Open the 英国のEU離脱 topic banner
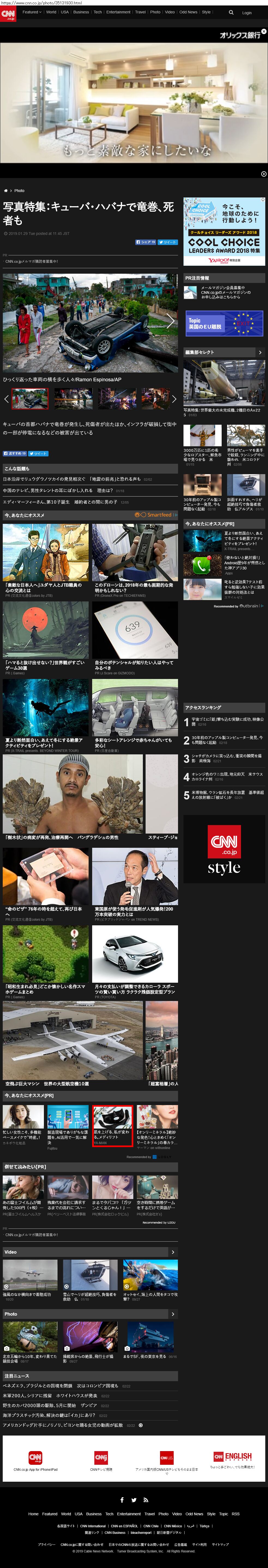Image resolution: width=268 pixels, height=1568 pixels. coord(224,323)
